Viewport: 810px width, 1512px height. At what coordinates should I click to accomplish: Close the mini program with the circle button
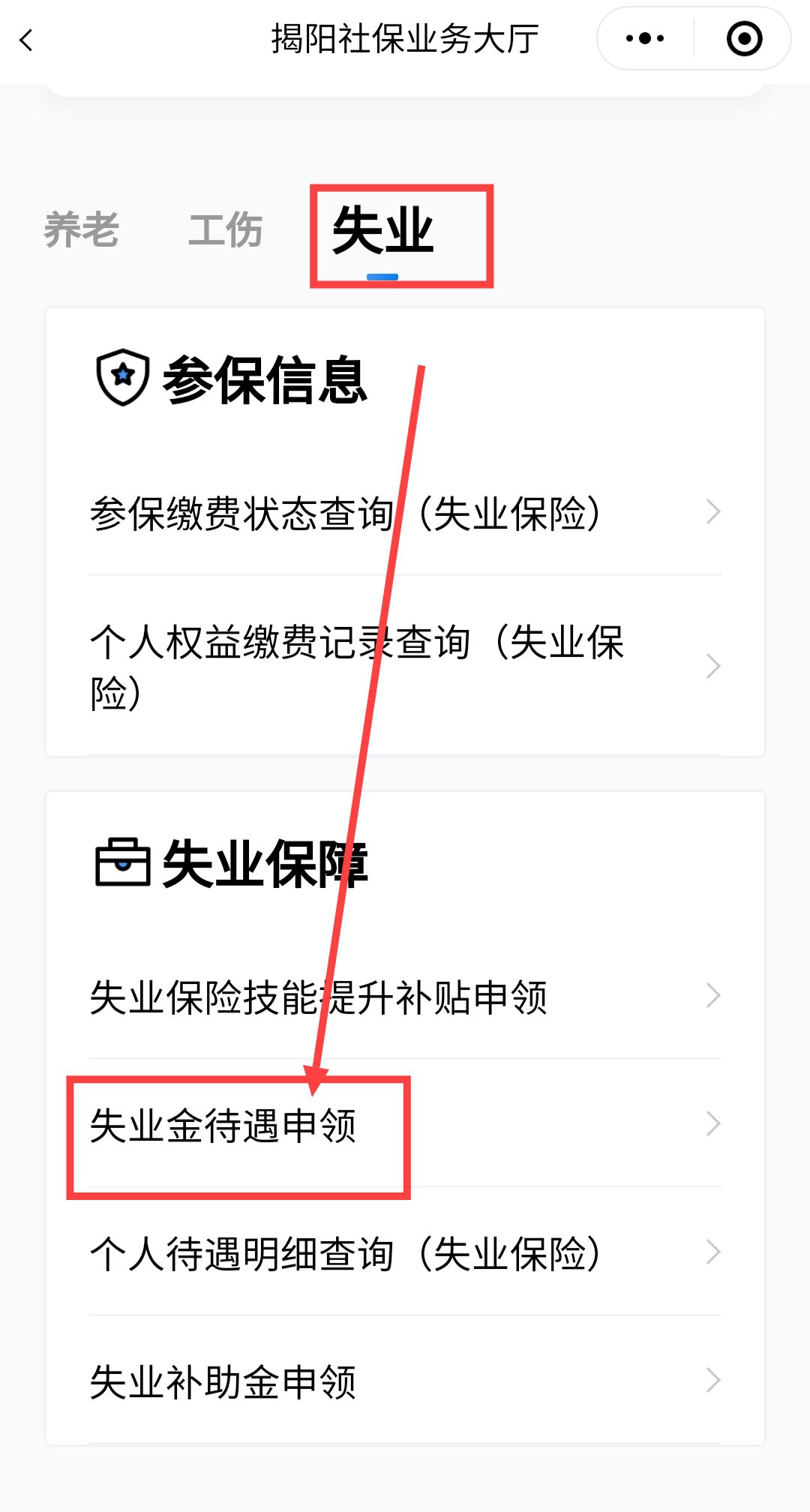coord(744,38)
